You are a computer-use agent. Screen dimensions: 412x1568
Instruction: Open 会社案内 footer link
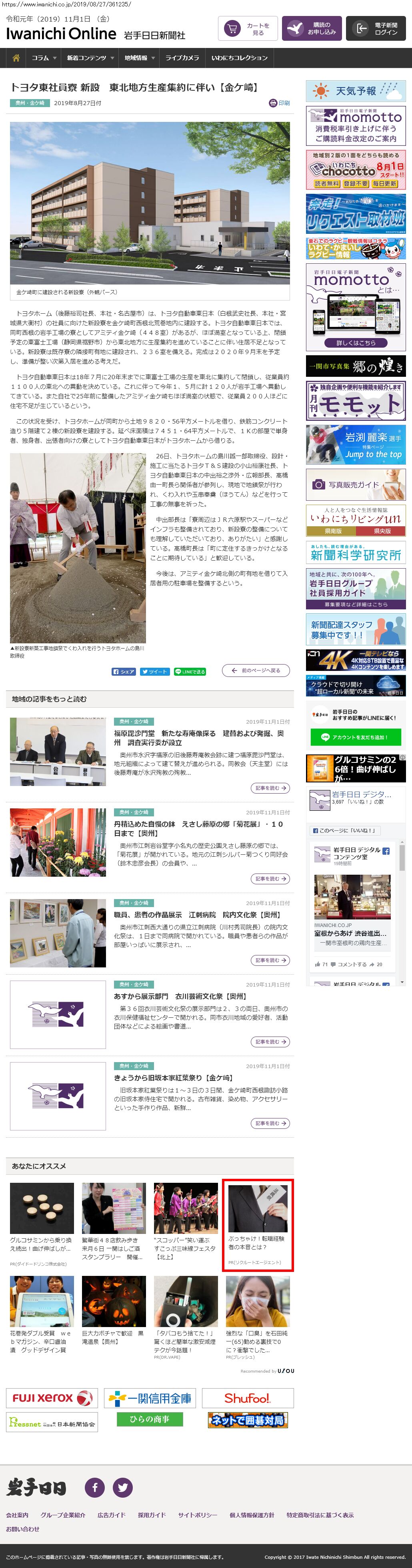coord(17,1515)
